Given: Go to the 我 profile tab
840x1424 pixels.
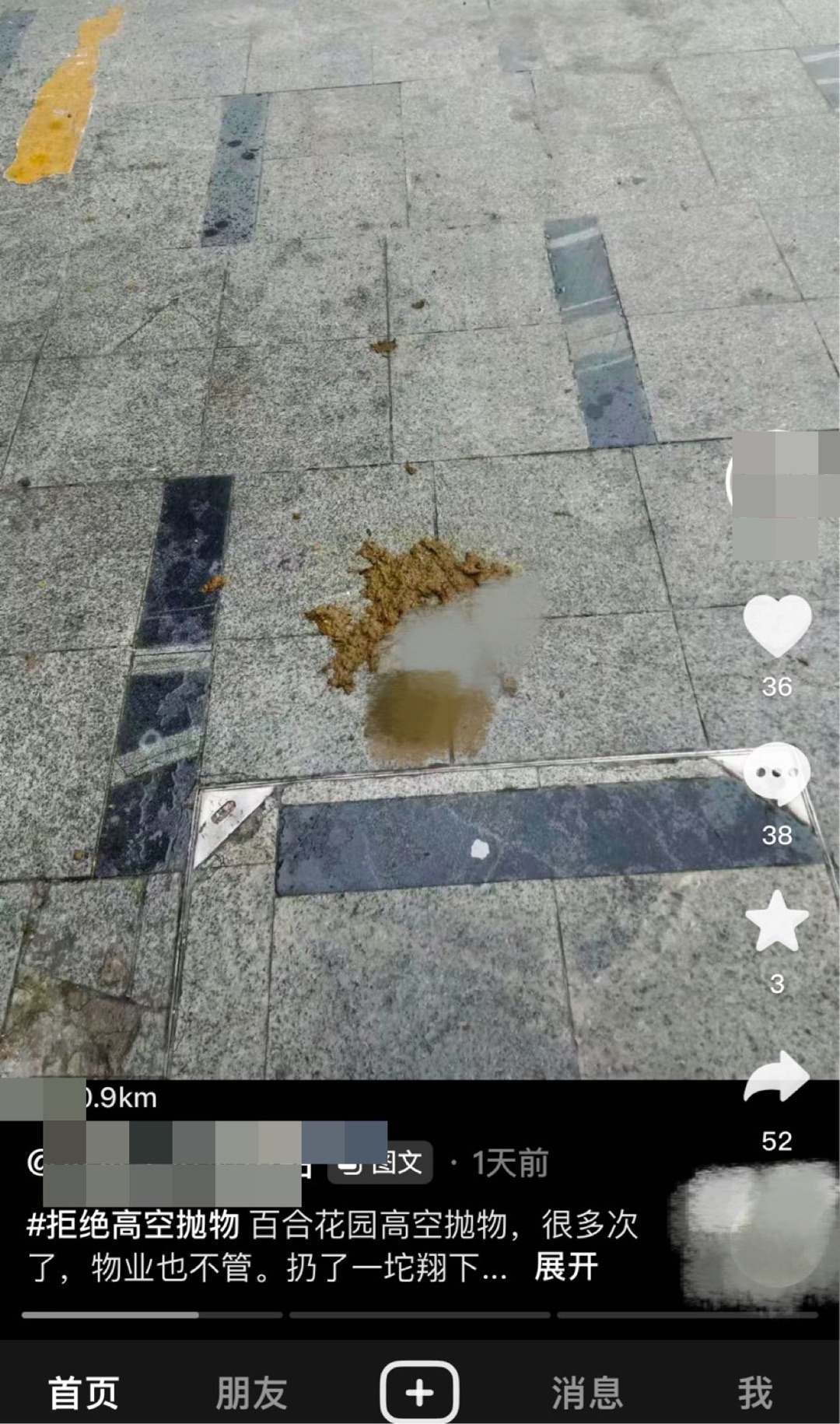Looking at the screenshot, I should click(754, 1392).
